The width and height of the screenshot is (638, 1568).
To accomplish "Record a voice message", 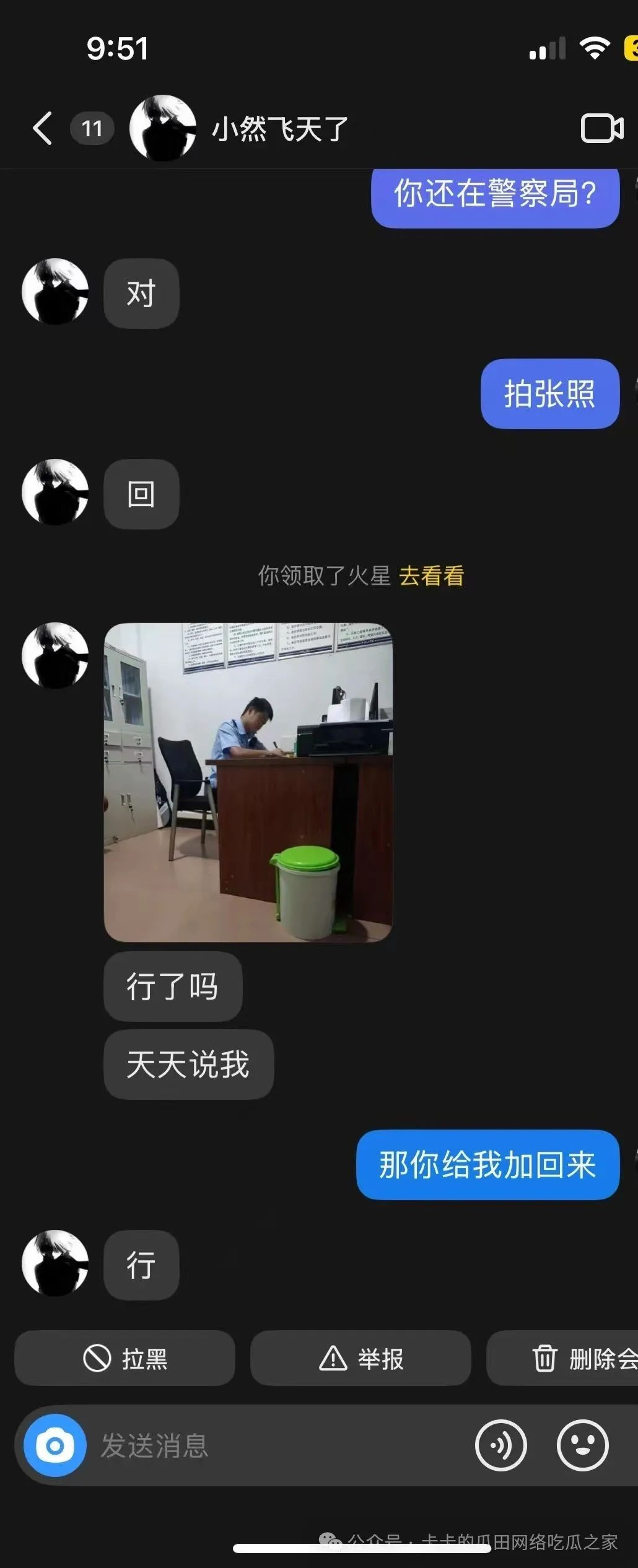I will click(x=500, y=1445).
